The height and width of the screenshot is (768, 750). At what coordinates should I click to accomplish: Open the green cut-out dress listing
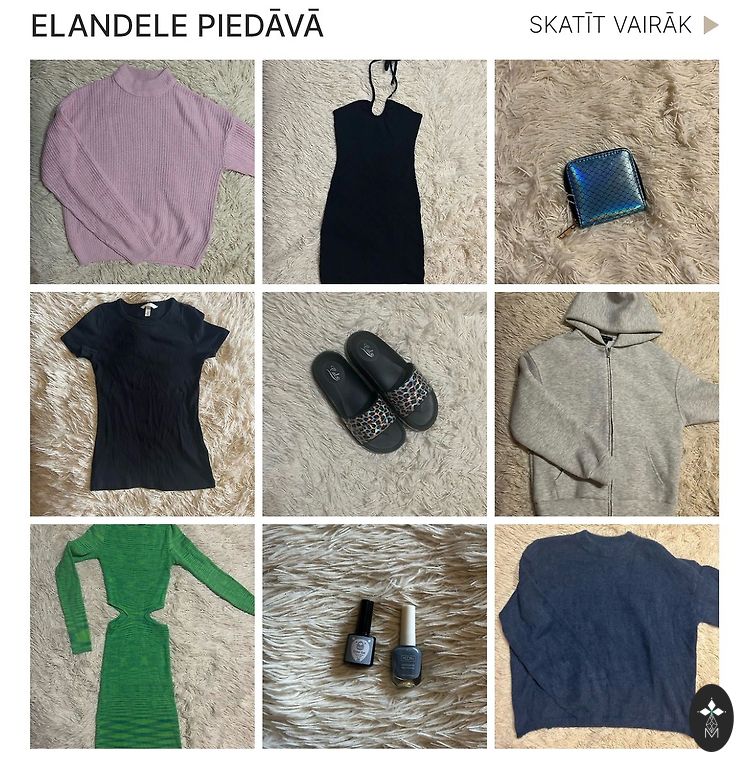[142, 635]
